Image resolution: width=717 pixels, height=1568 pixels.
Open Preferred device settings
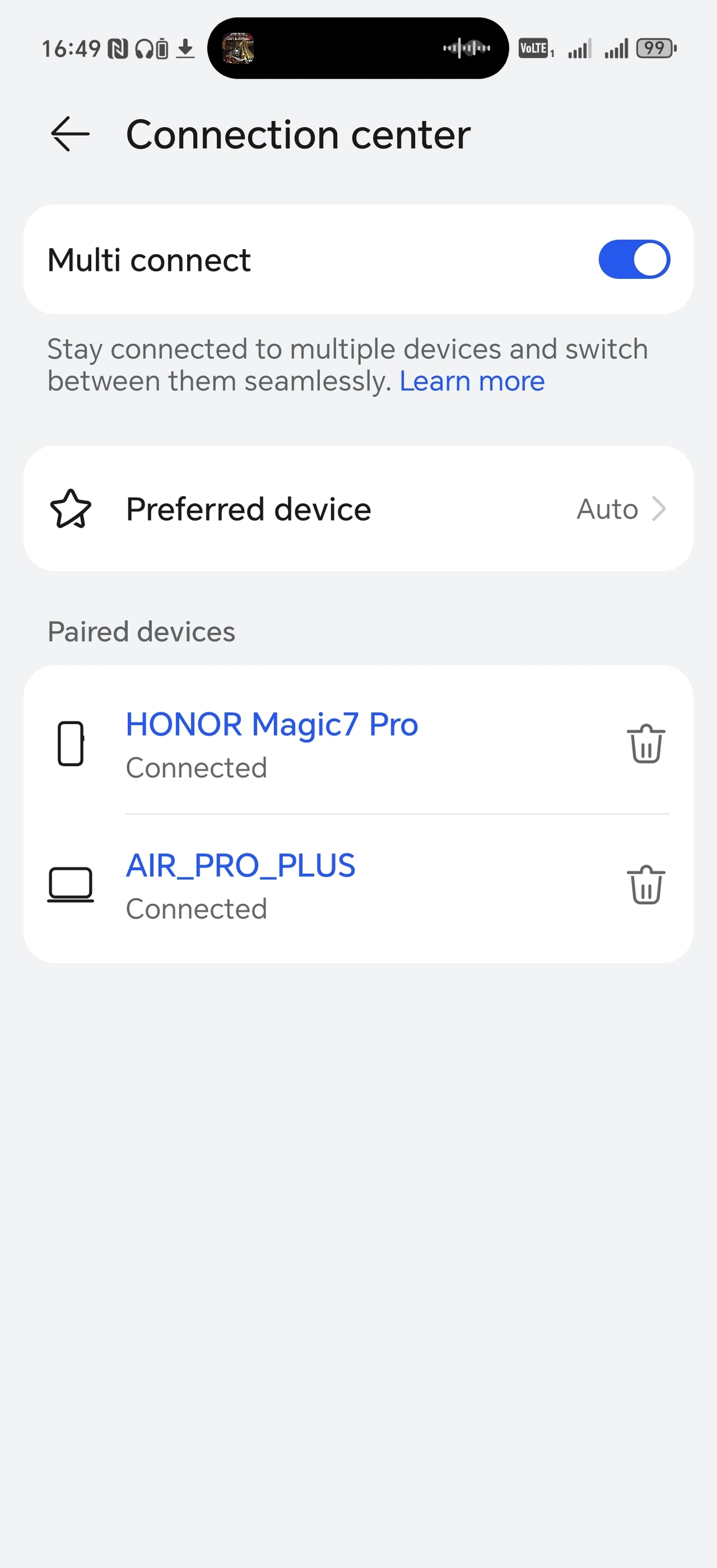pyautogui.click(x=358, y=509)
